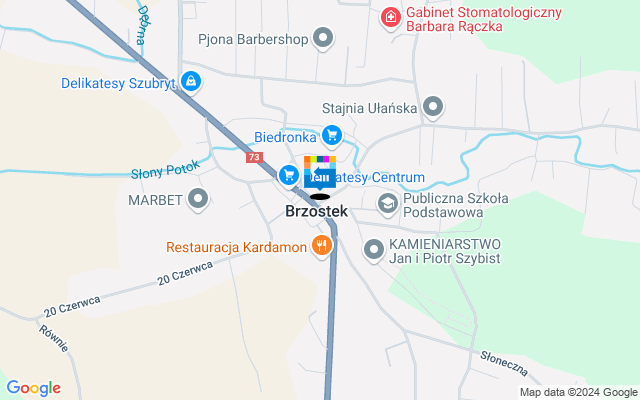Open the Pjona Barbershop place marker
This screenshot has width=640, height=400.
coord(323,41)
